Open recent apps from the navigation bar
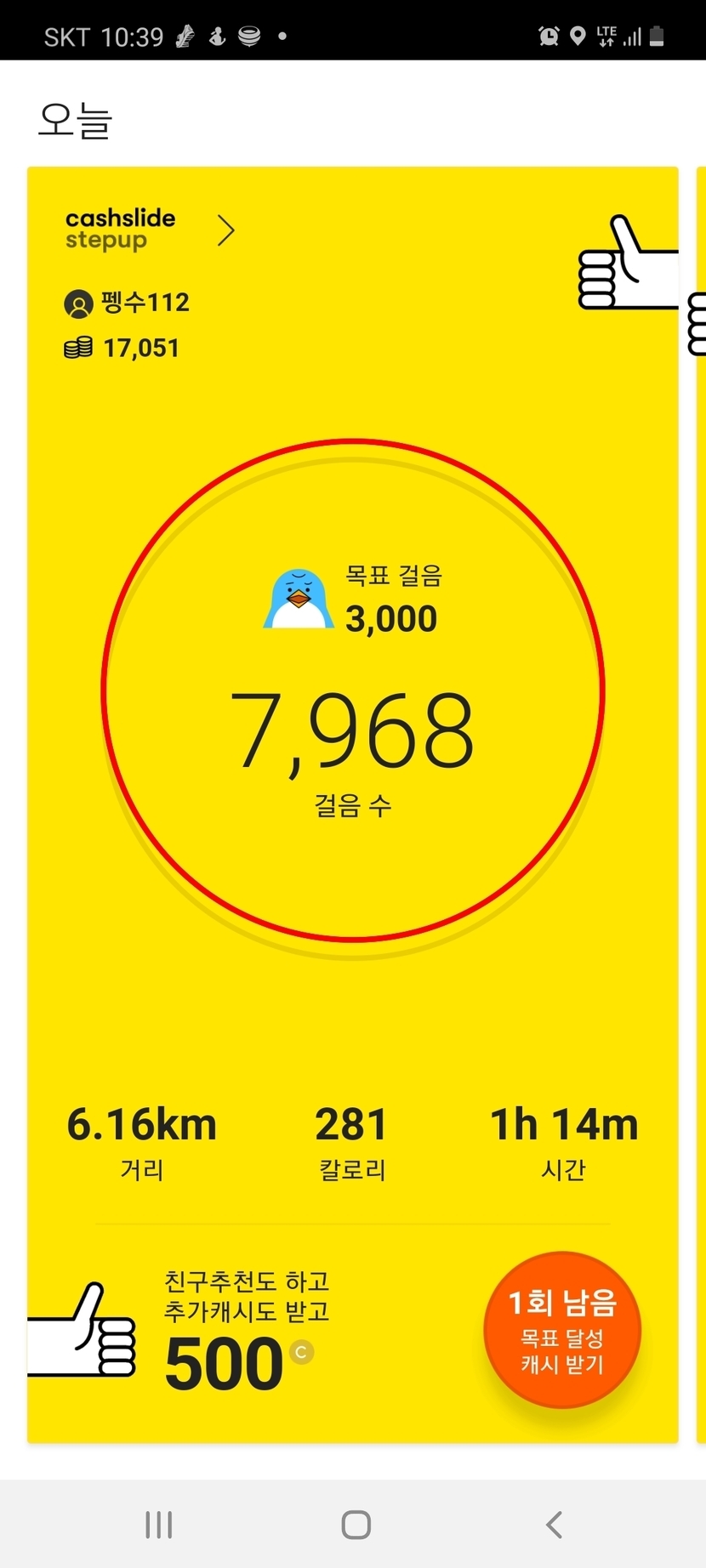706x1568 pixels. tap(159, 1525)
